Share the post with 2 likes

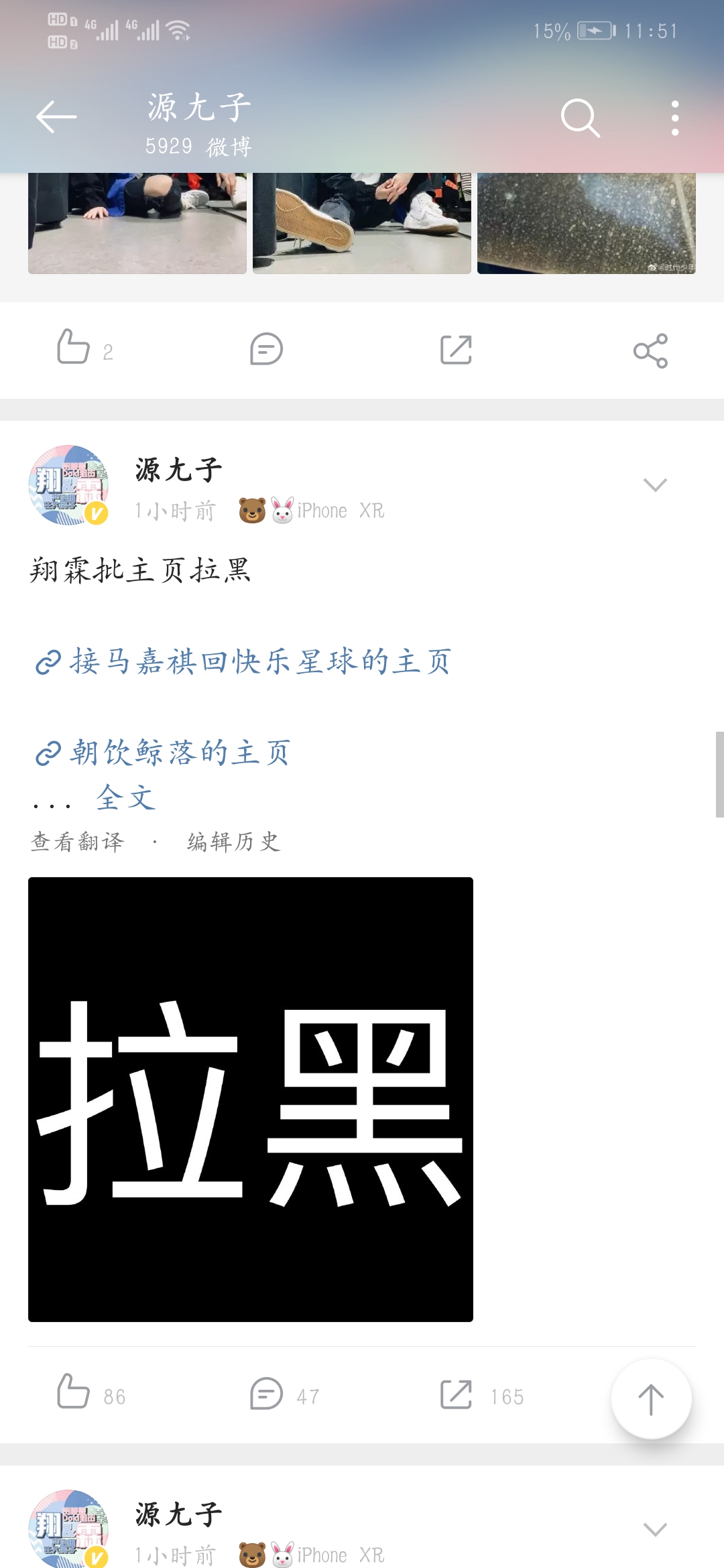650,350
